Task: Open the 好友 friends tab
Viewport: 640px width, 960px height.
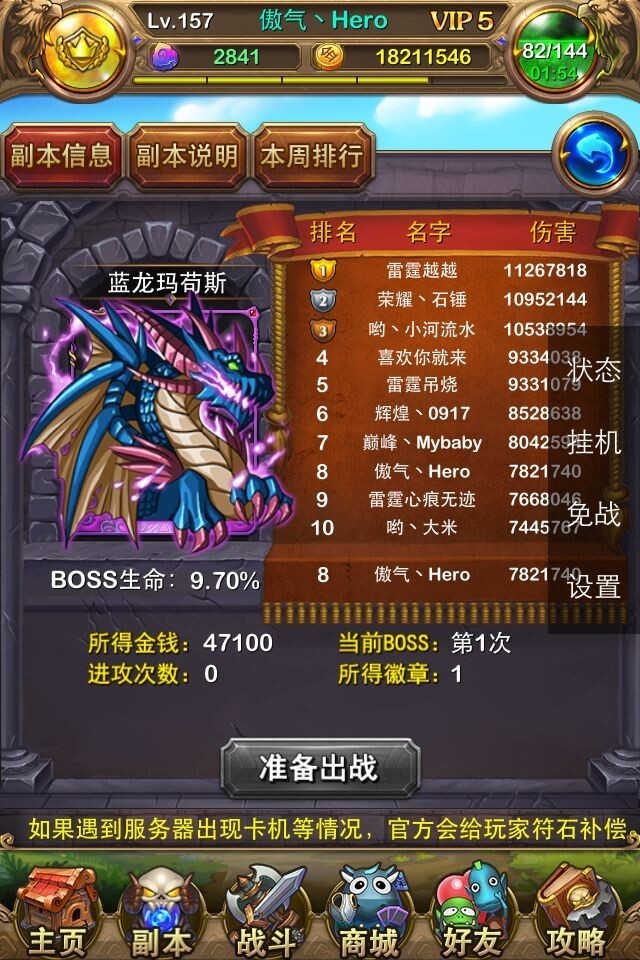Action: coord(472,911)
